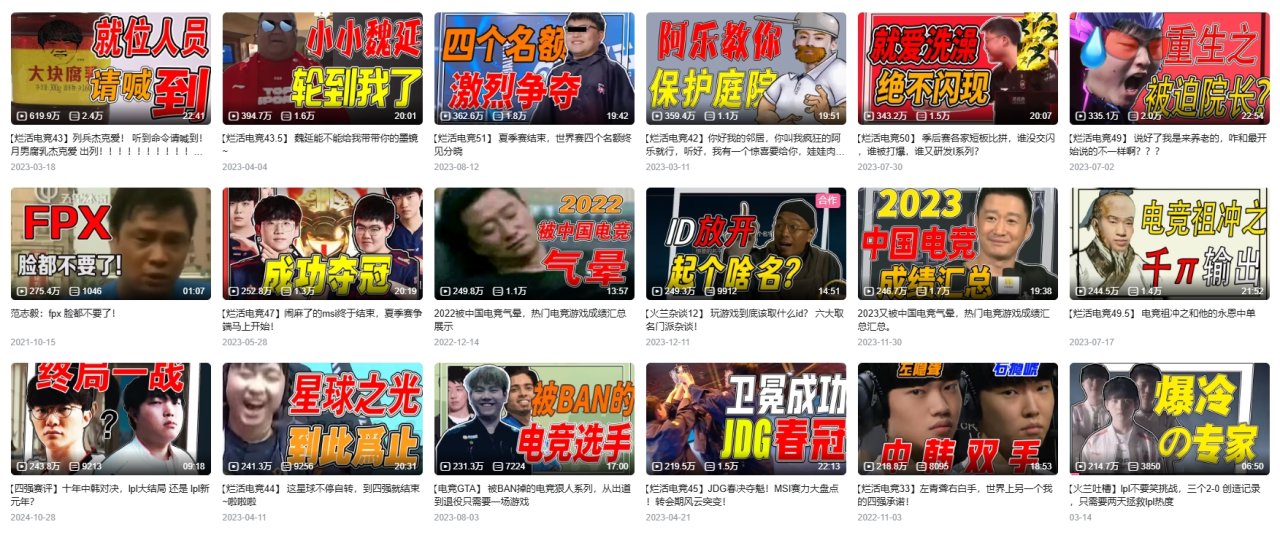Play the 【火兰杂谈12】 ID 起名 video
This screenshot has width=1280, height=538.
(x=746, y=244)
